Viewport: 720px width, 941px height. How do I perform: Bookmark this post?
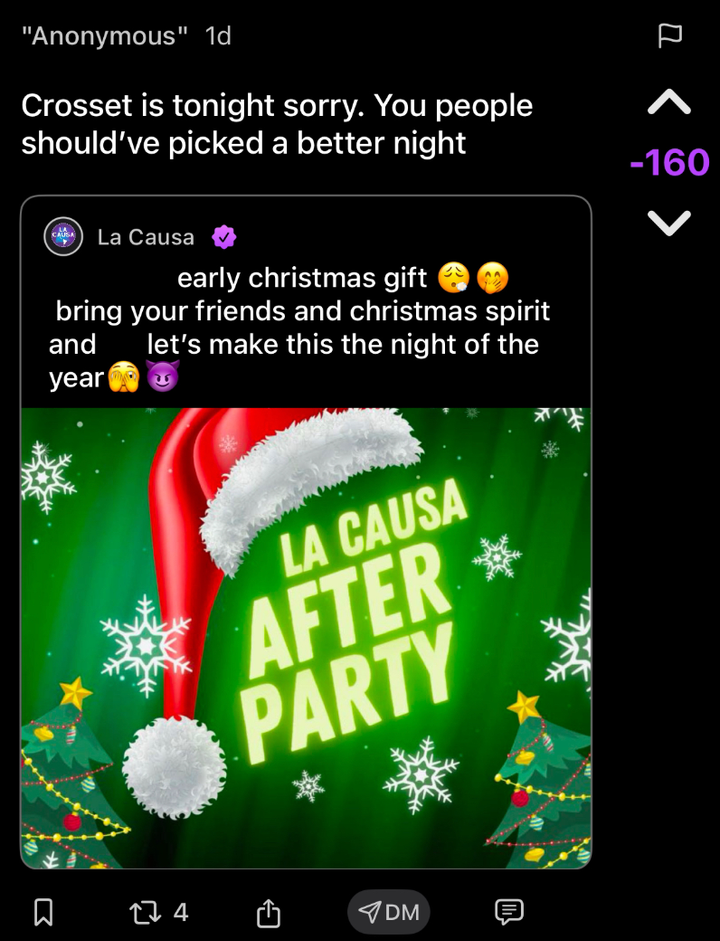tap(43, 911)
